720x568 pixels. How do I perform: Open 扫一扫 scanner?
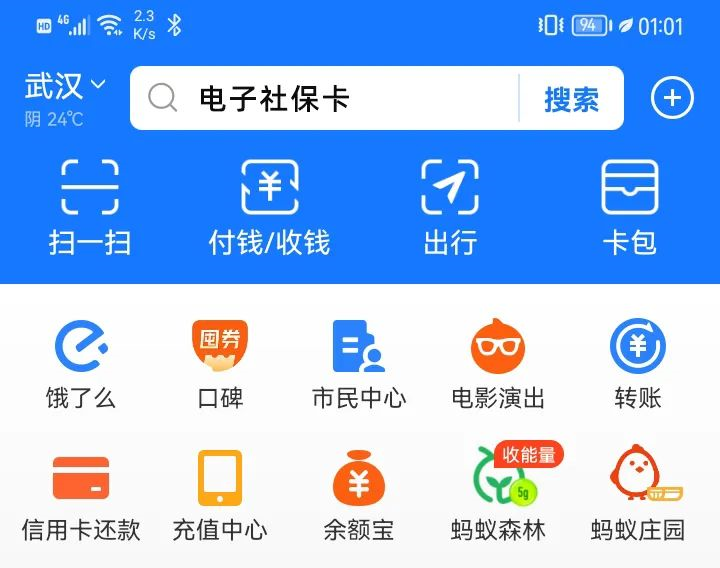[90, 205]
